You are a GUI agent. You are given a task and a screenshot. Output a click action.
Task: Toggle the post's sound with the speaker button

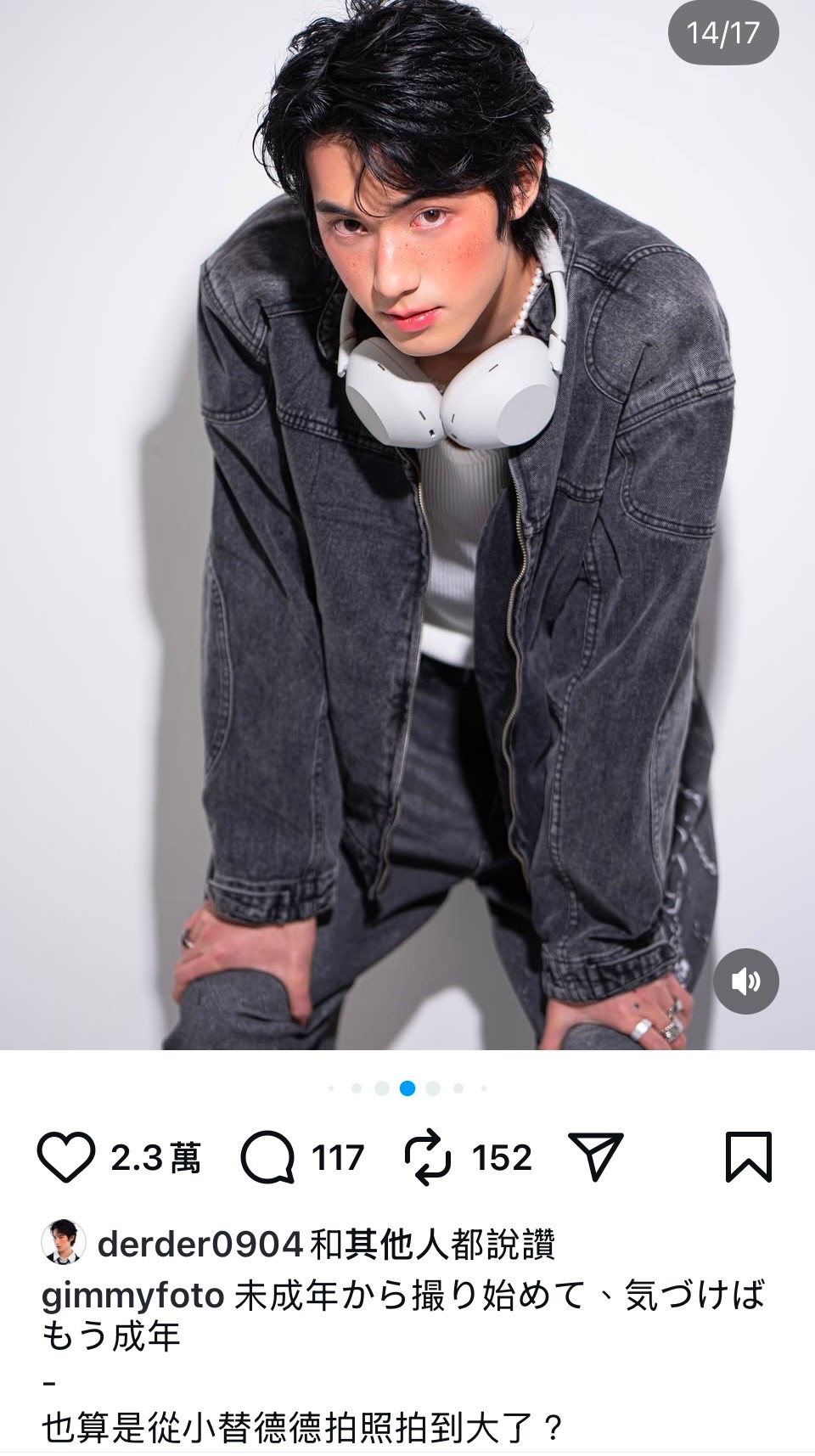[x=745, y=981]
